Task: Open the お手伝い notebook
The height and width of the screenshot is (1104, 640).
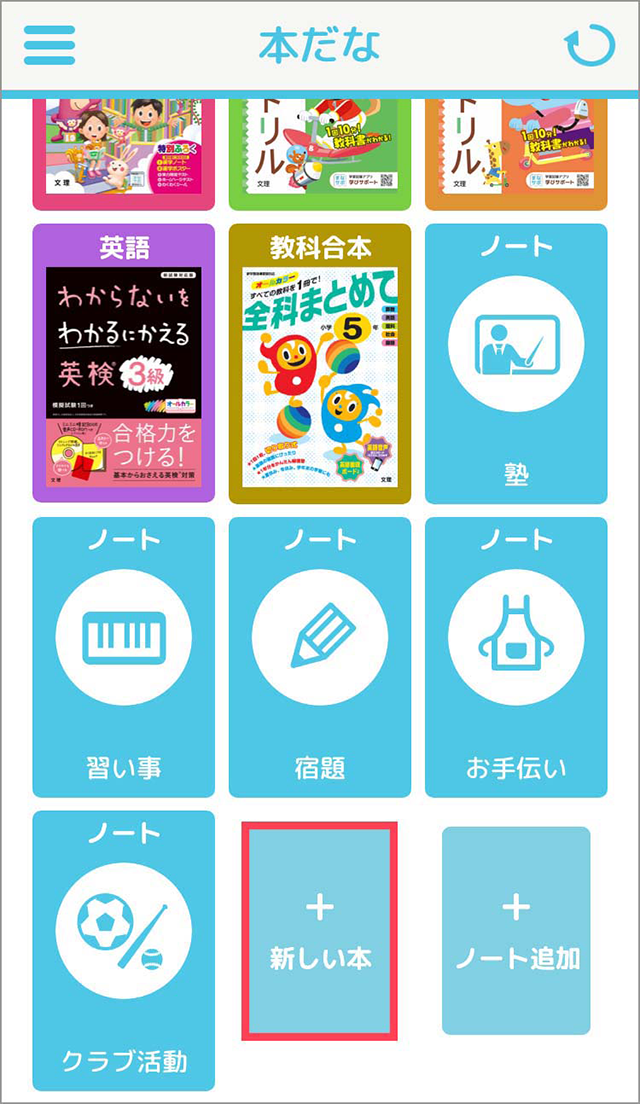Action: (x=516, y=658)
